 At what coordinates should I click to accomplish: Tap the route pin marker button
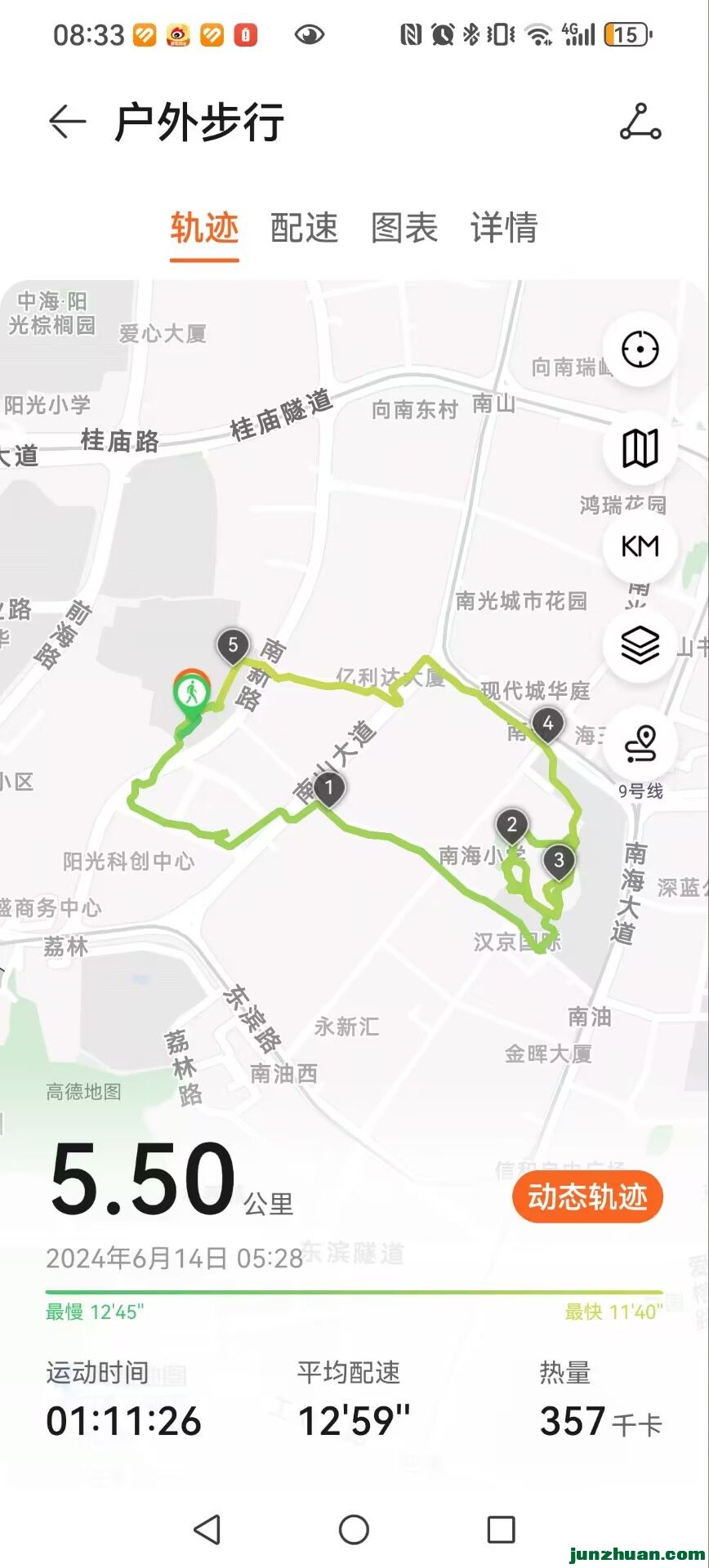click(x=640, y=743)
